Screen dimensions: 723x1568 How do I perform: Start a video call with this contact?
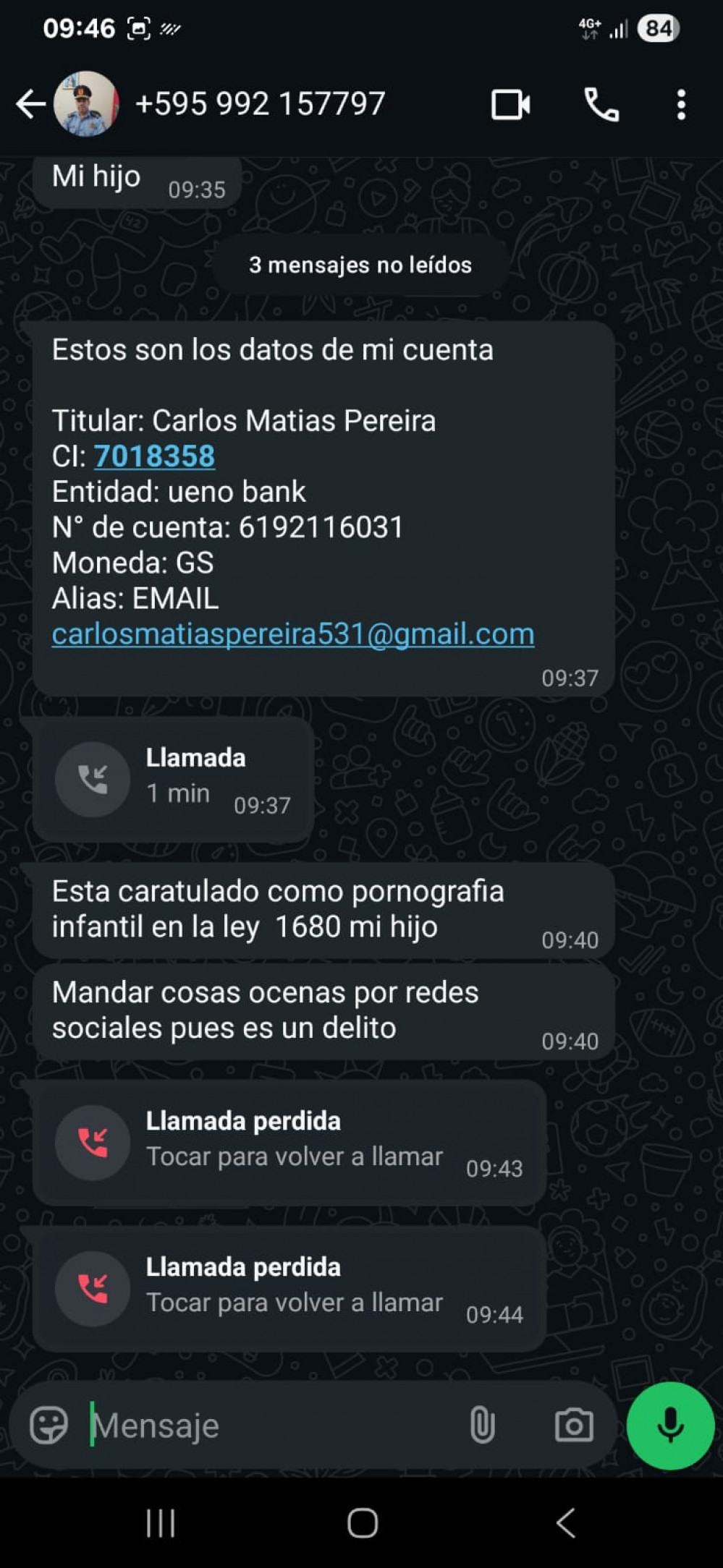[x=510, y=105]
